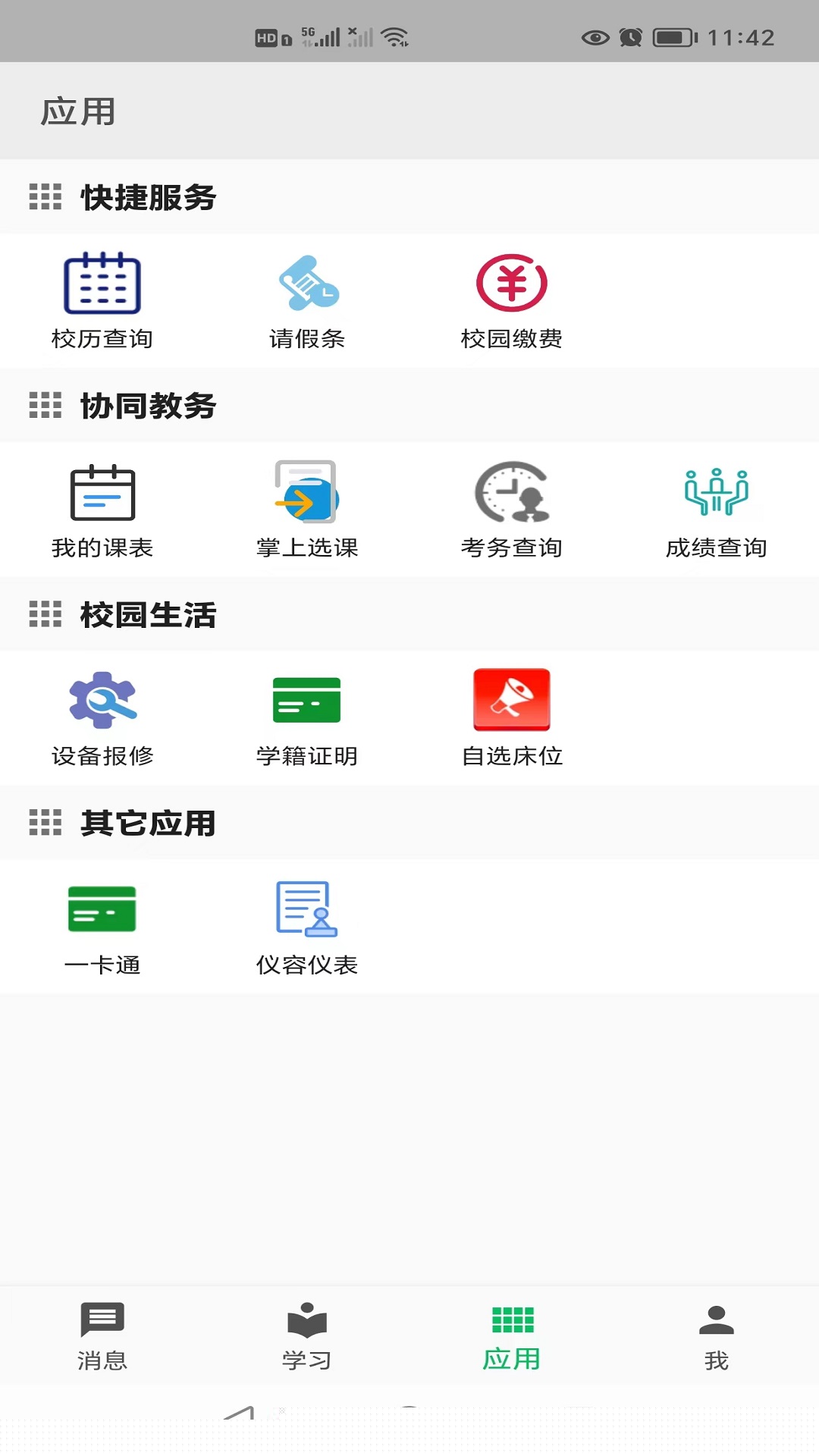Go to the 我 profile tab
Viewport: 819px width, 1456px height.
coord(717,1336)
